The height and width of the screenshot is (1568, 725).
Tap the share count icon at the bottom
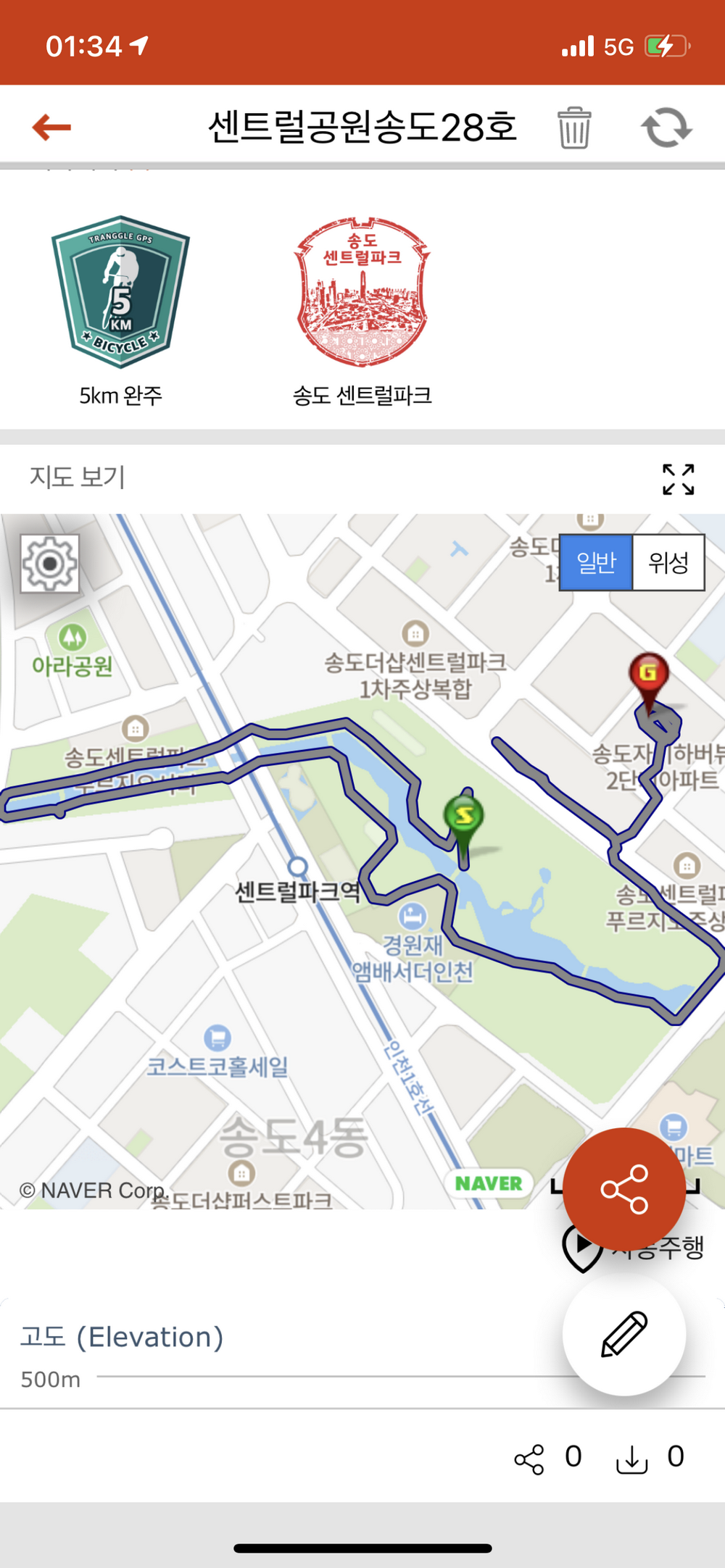529,1459
